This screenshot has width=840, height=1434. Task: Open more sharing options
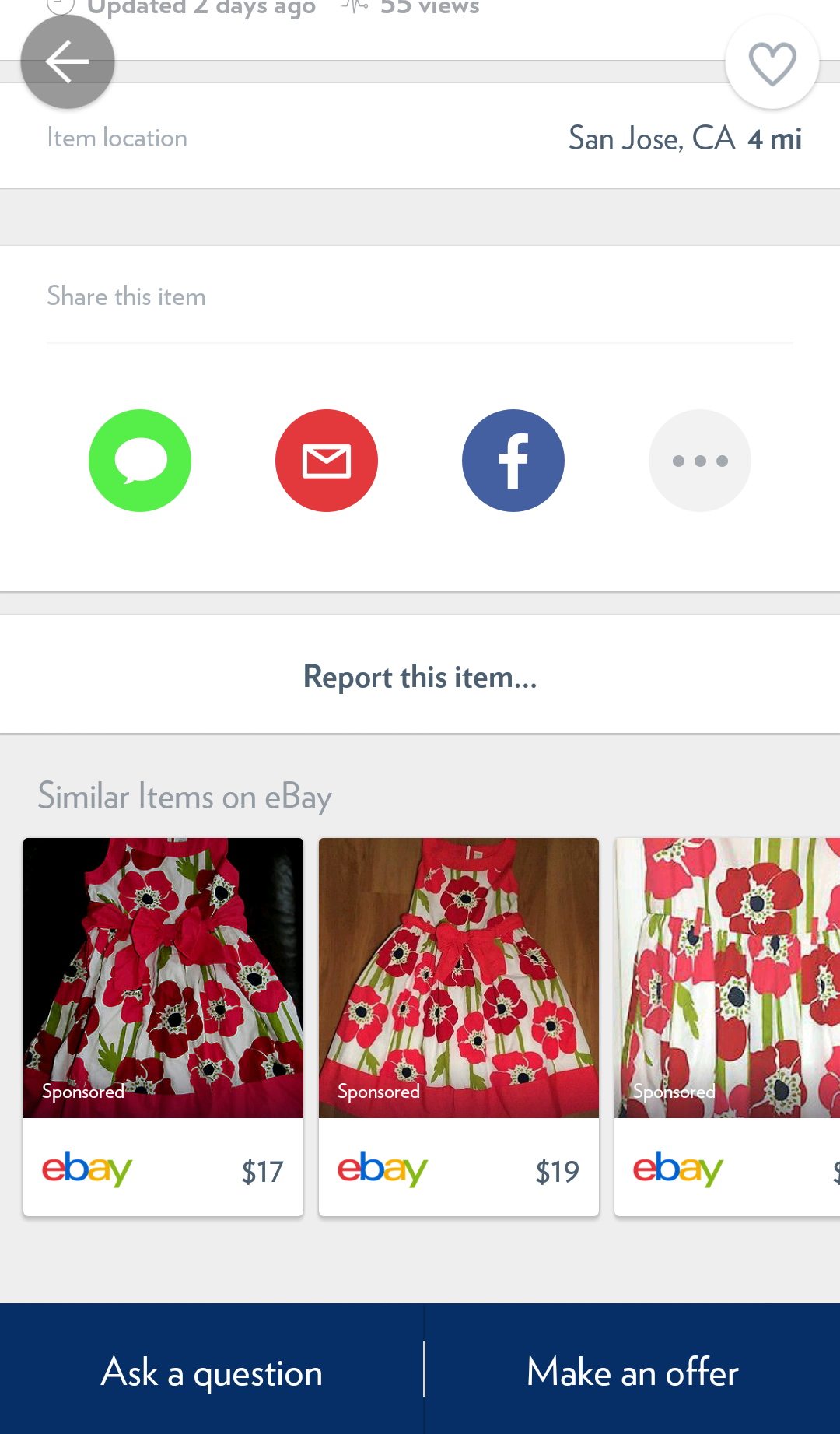[x=700, y=461]
